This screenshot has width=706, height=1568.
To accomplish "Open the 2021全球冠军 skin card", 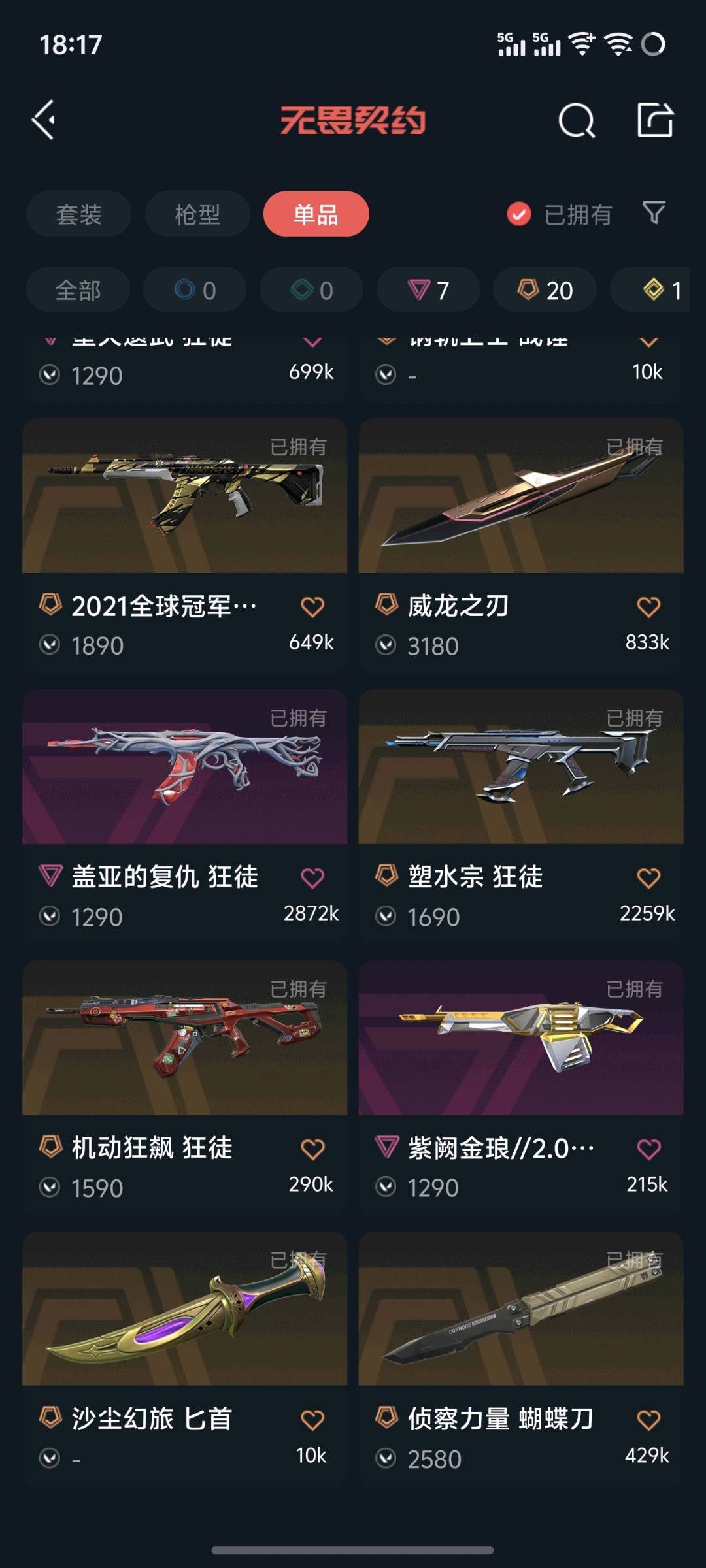I will click(x=185, y=546).
